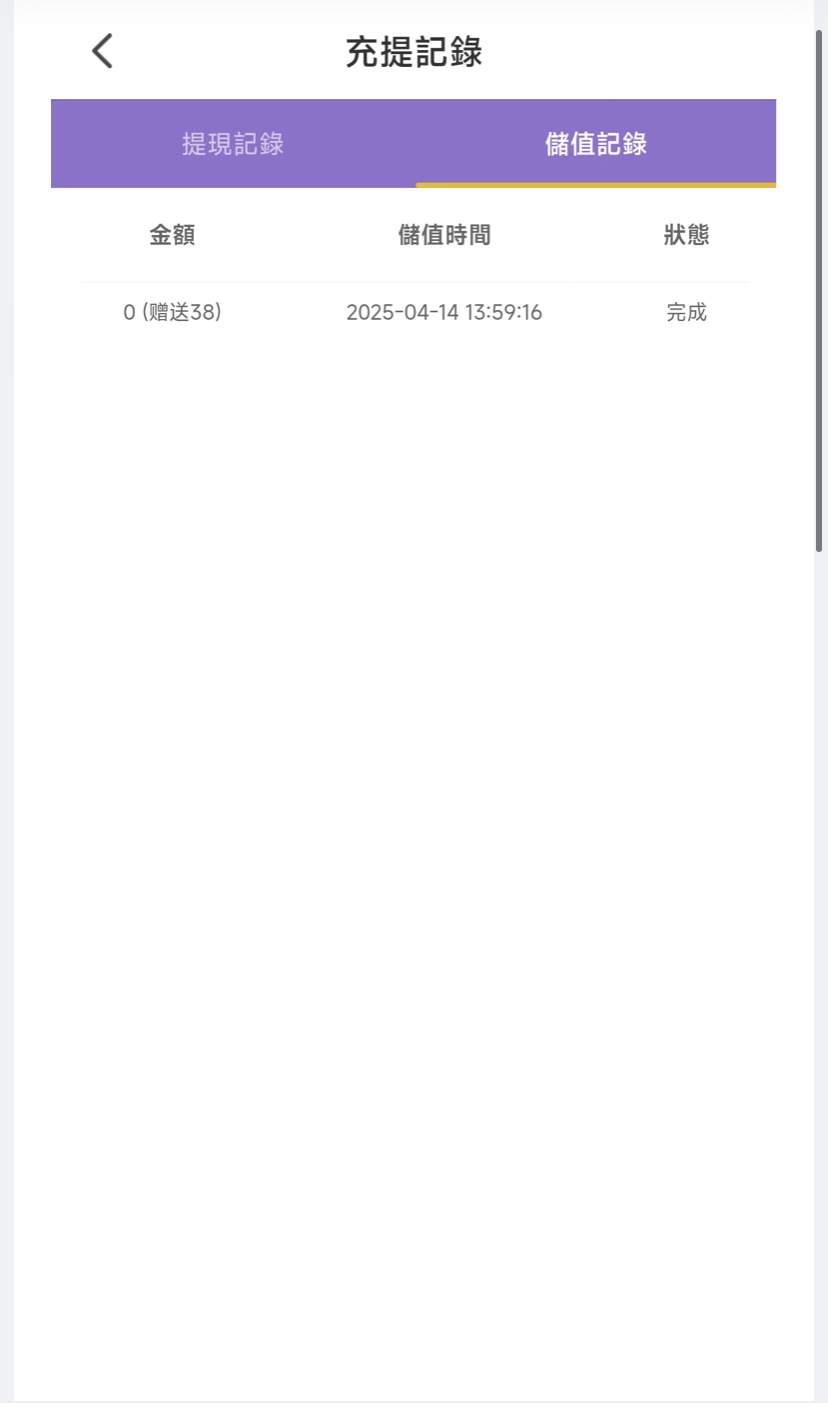Select the 儲值記錄 tab
Viewport: 828px width, 1408px height.
(596, 144)
